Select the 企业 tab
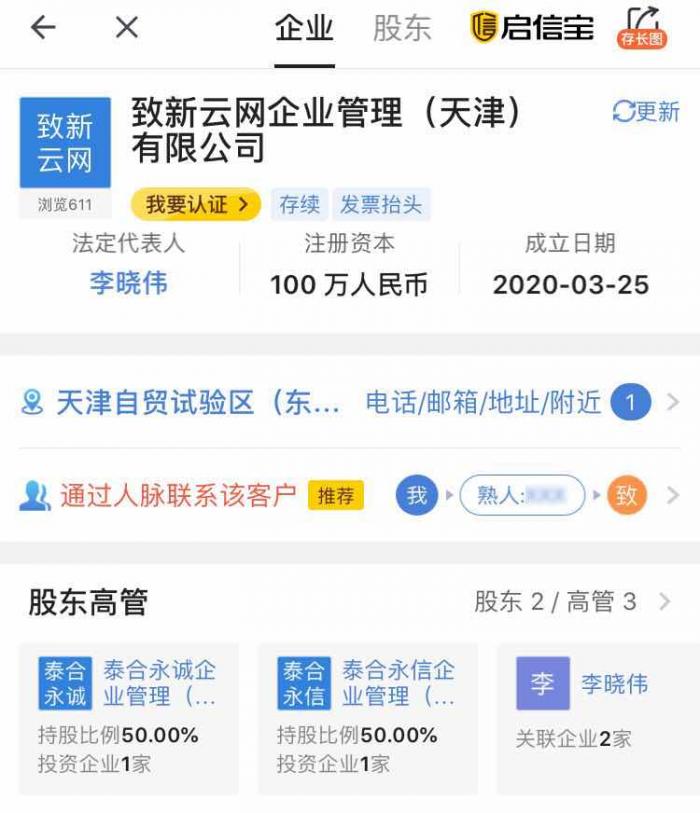The height and width of the screenshot is (813, 700). point(304,28)
